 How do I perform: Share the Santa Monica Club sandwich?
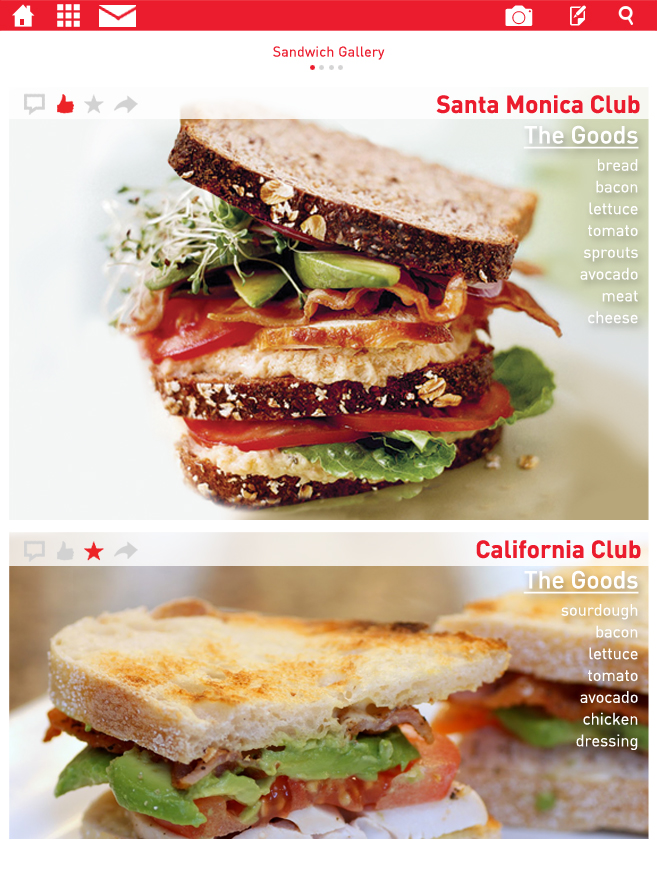pos(125,104)
